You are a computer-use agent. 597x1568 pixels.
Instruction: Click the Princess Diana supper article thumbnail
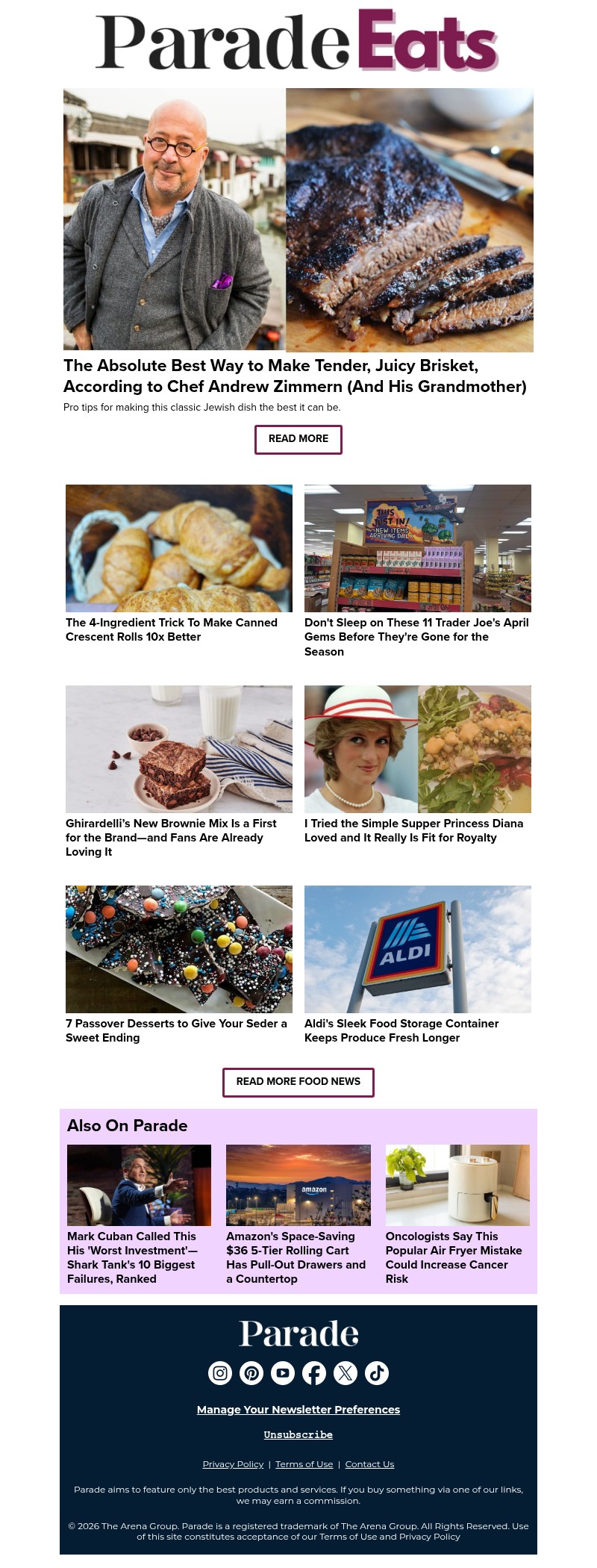417,749
